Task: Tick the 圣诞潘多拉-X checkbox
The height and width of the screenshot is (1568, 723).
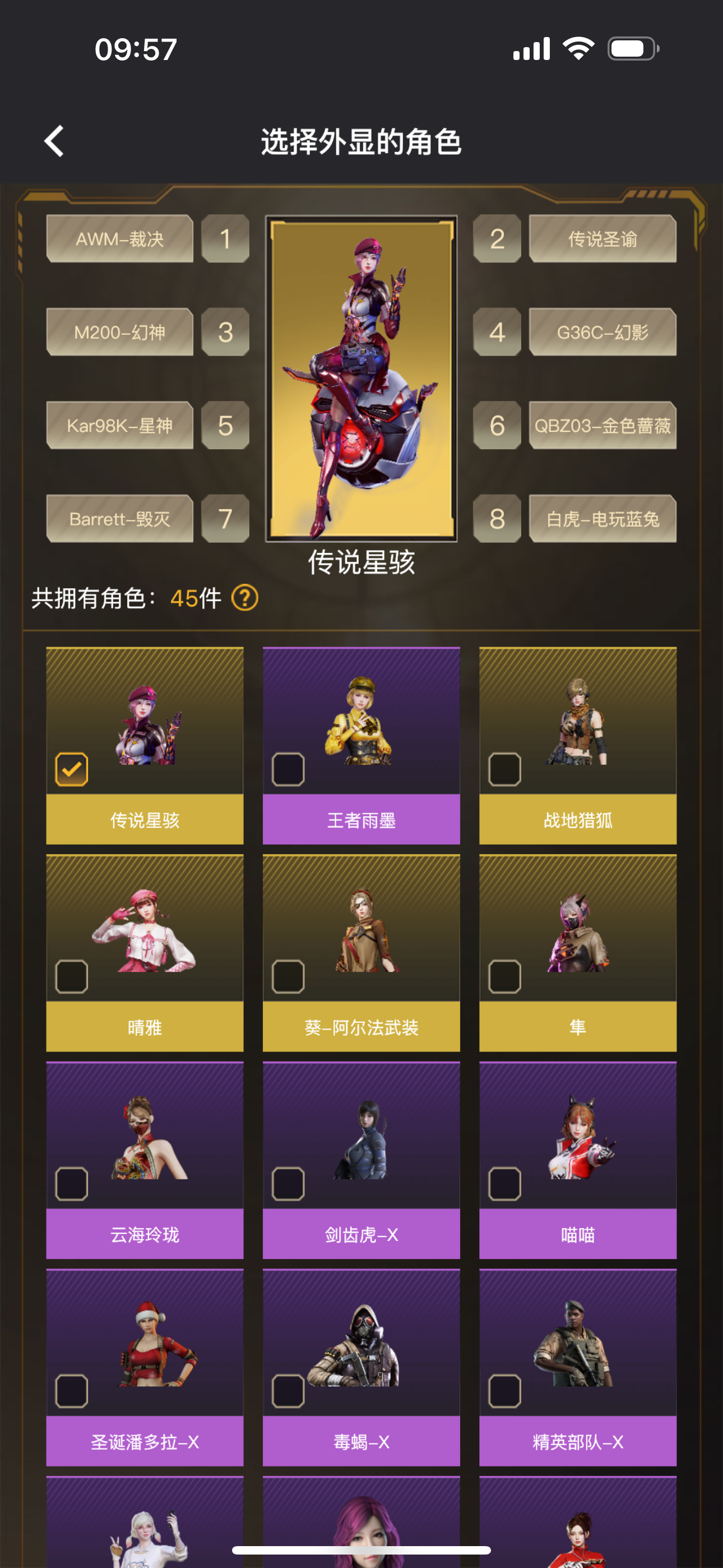Action: point(72,1391)
